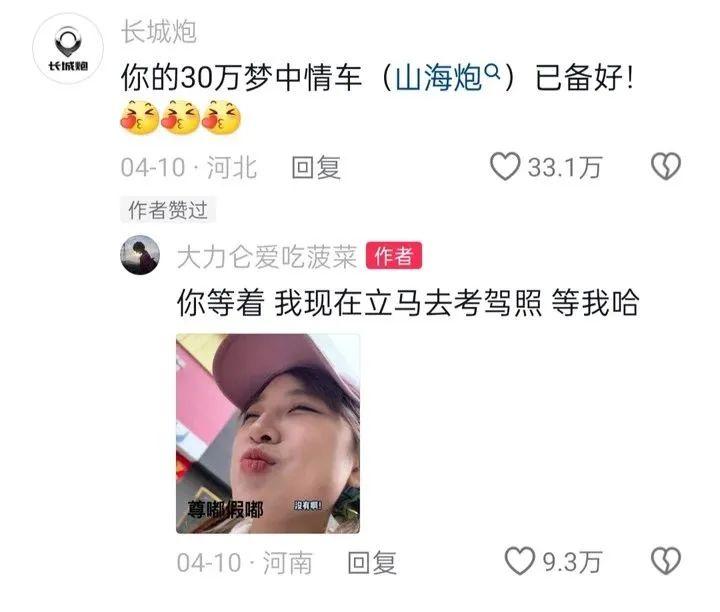Like 长城炮's comment with 33.1万 likes
Screen dimensions: 720x612
click(x=505, y=167)
